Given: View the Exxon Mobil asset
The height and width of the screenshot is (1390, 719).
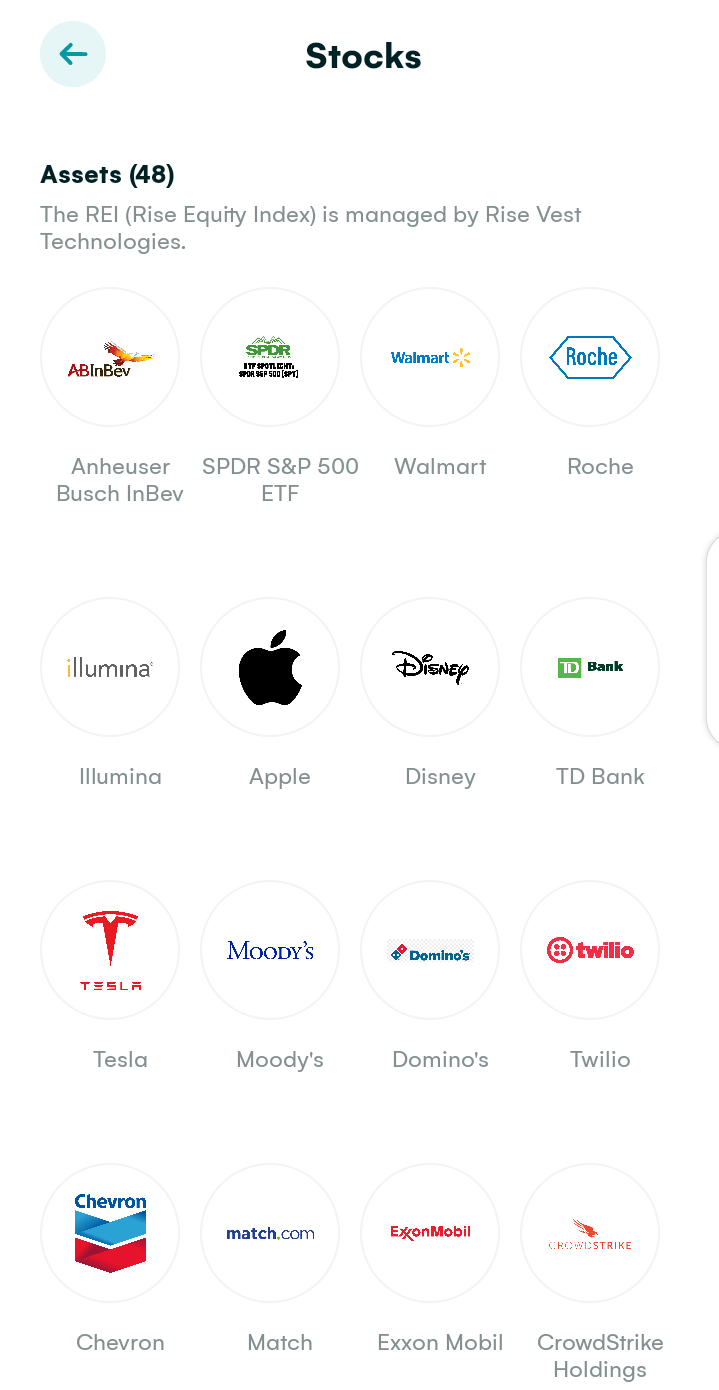Looking at the screenshot, I should coord(430,1233).
